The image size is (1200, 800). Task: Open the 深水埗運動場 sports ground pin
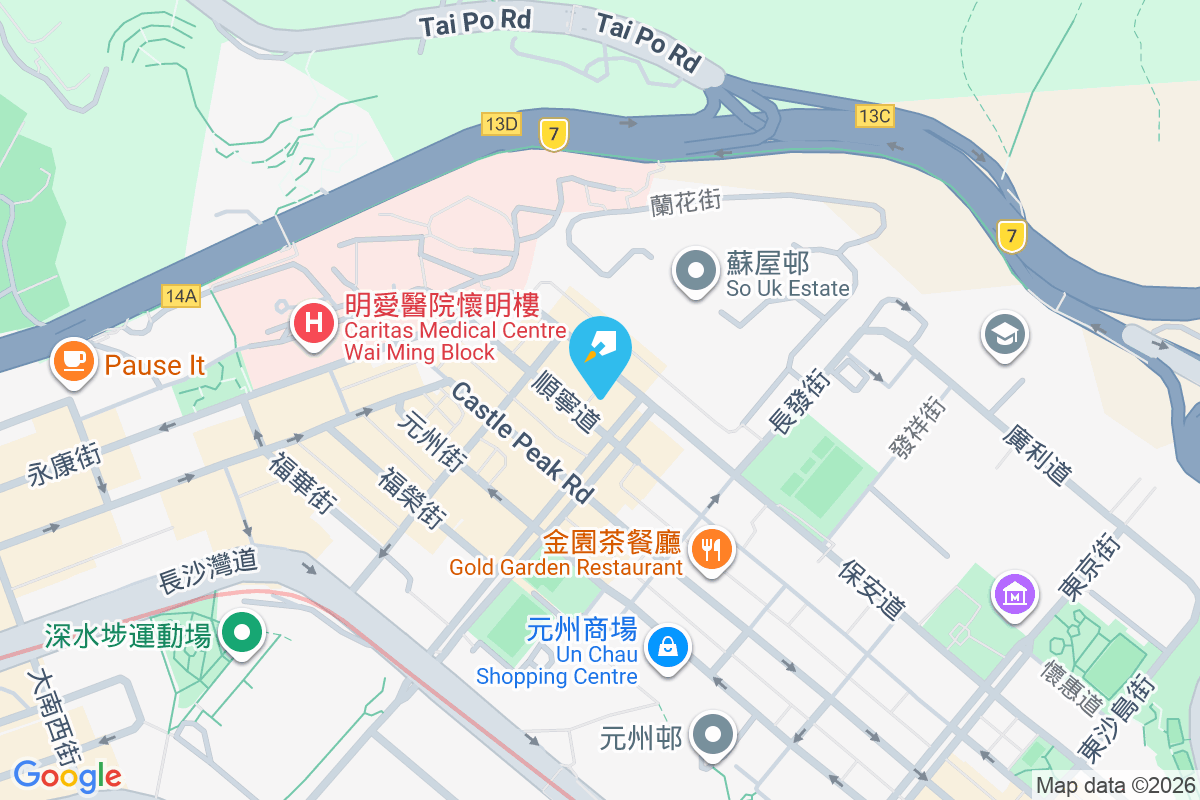point(241,633)
